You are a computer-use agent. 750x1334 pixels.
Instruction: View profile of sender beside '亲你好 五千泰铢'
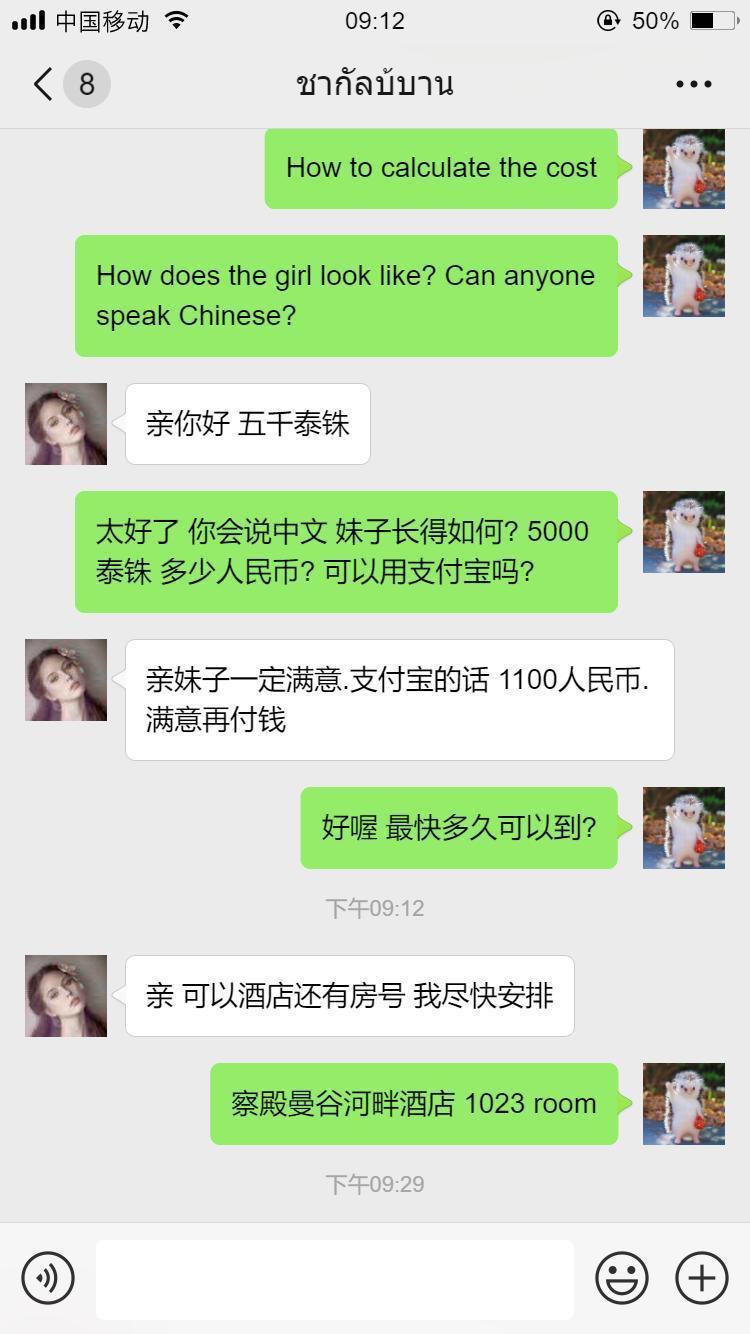point(66,424)
